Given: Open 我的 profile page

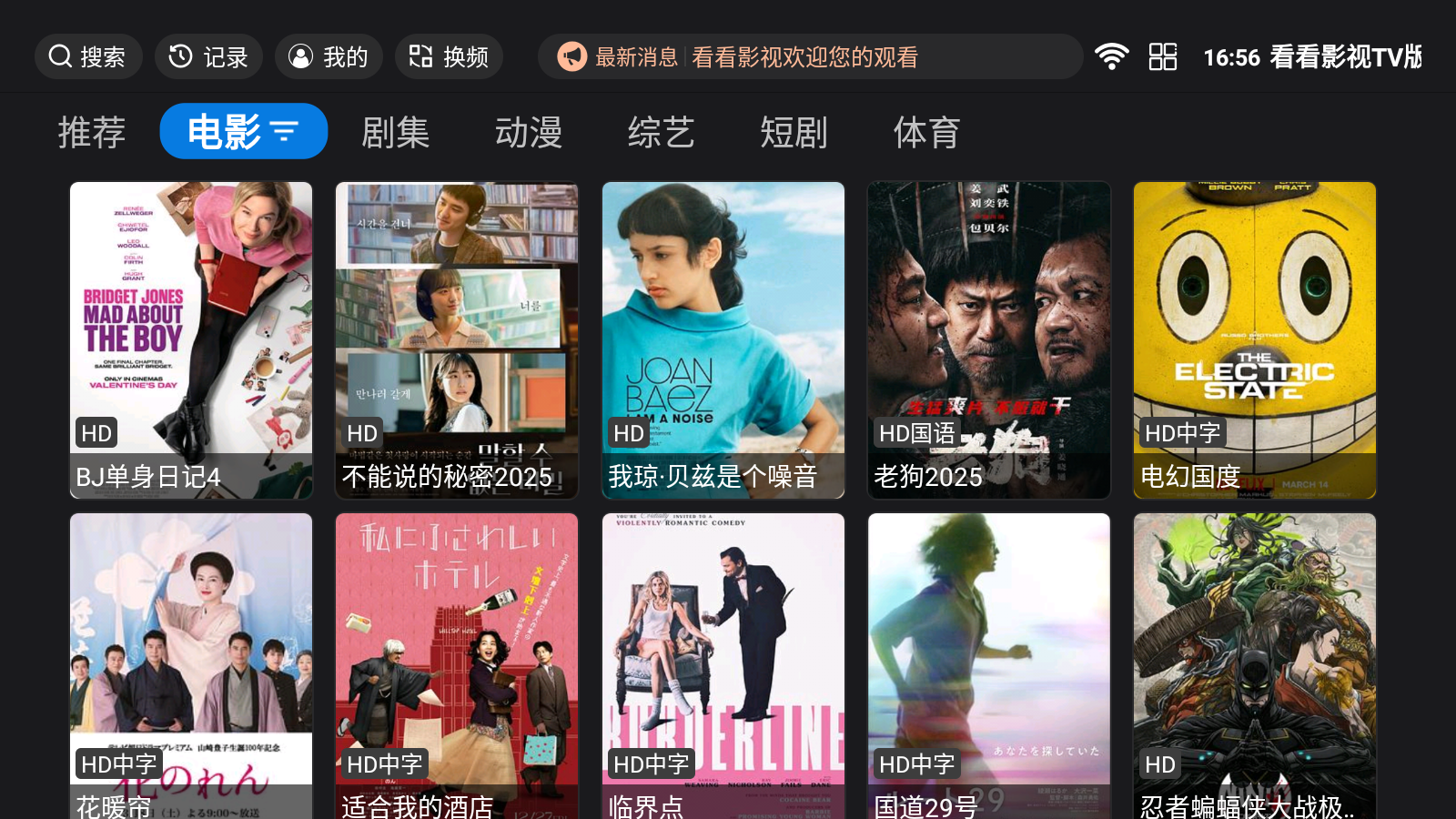Looking at the screenshot, I should (x=329, y=57).
